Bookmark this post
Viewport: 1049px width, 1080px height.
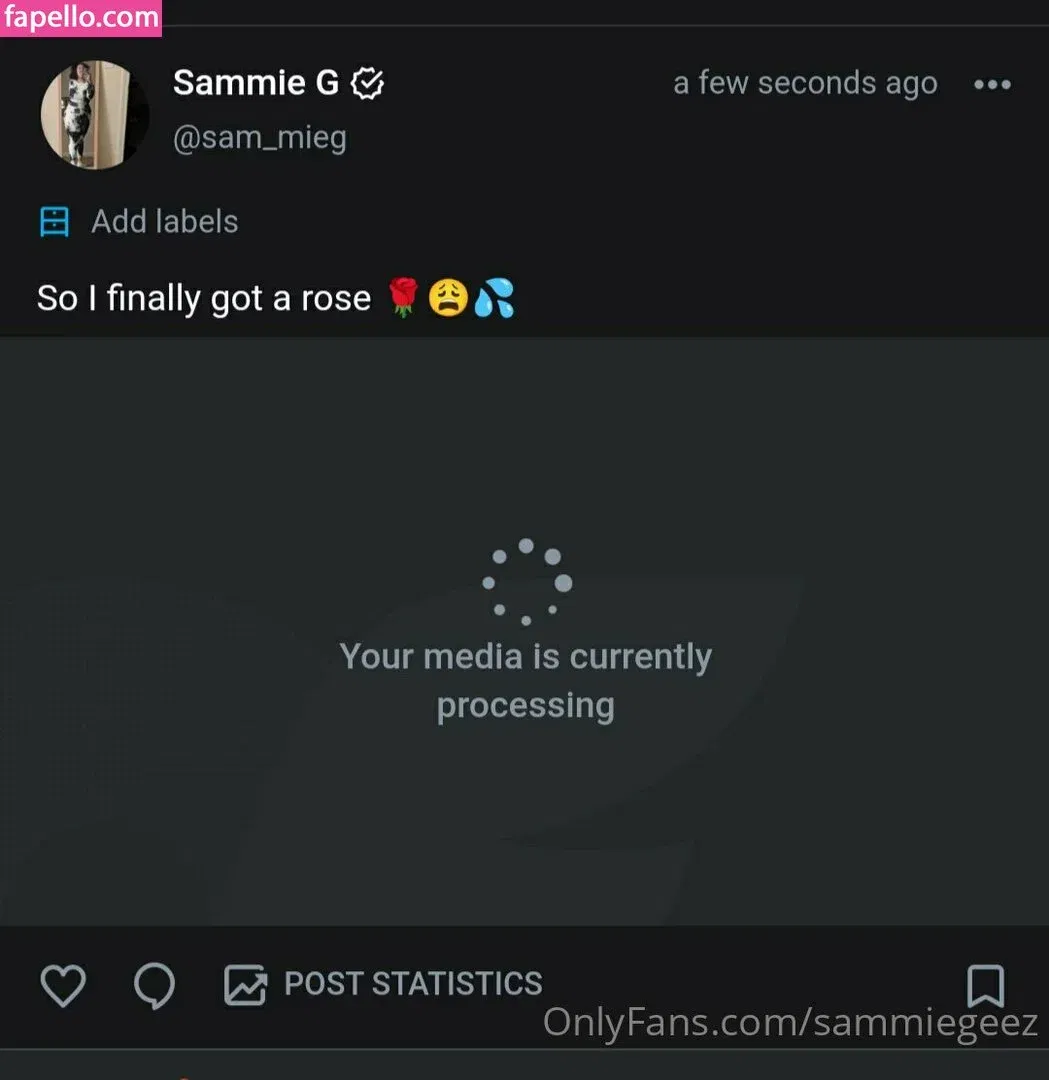[x=985, y=986]
